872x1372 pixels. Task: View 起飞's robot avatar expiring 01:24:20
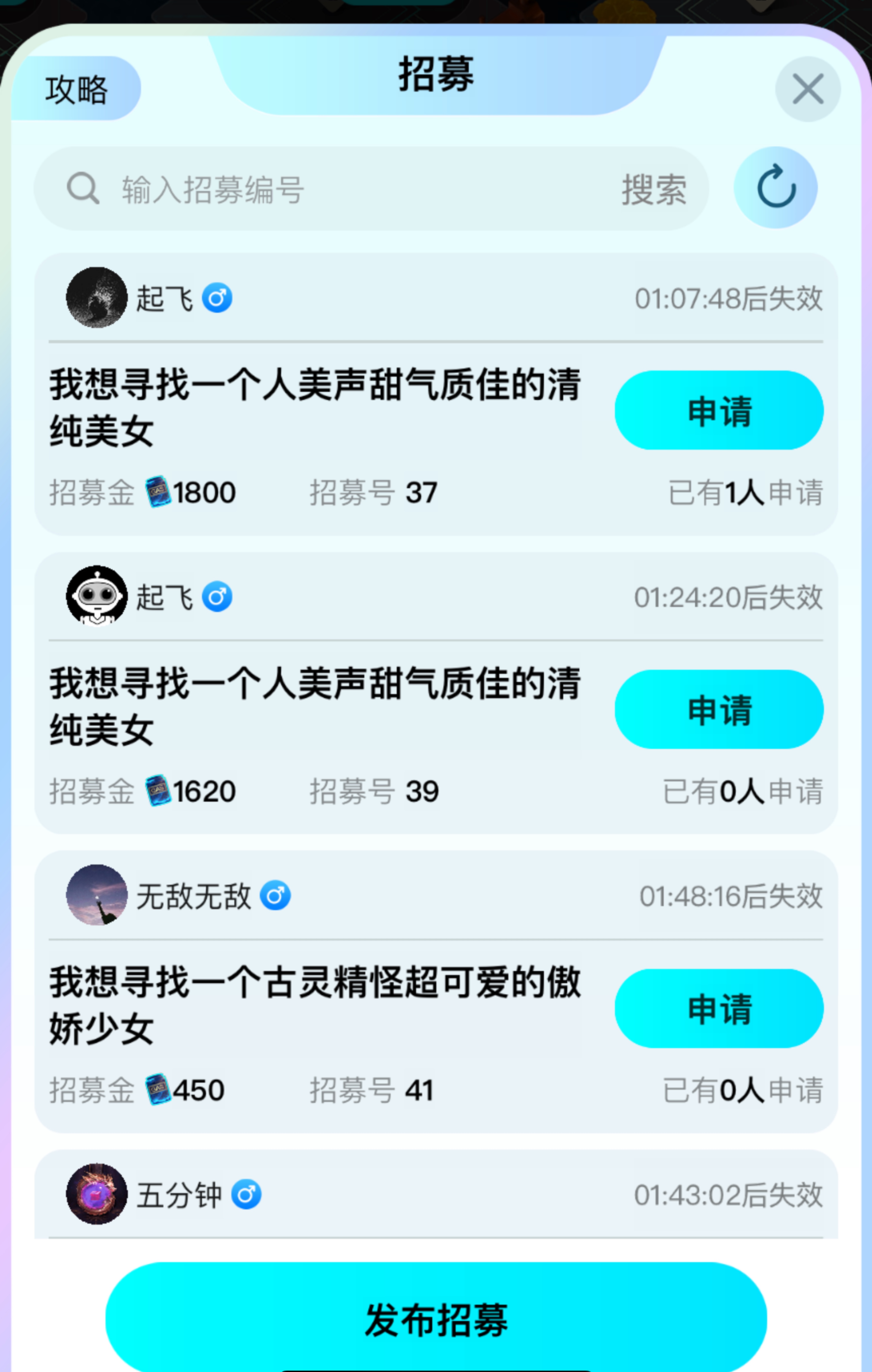[96, 596]
